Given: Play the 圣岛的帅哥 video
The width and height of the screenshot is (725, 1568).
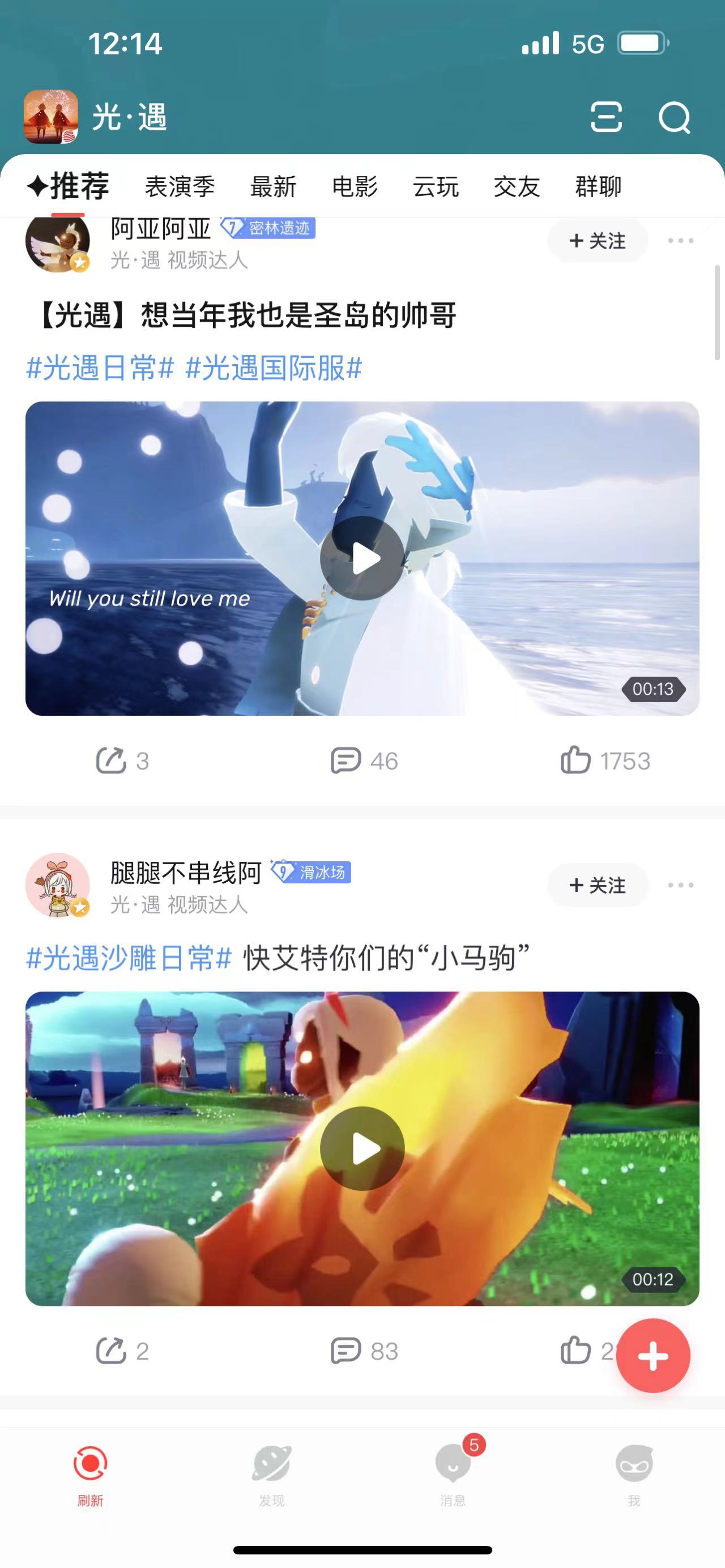Looking at the screenshot, I should [362, 558].
